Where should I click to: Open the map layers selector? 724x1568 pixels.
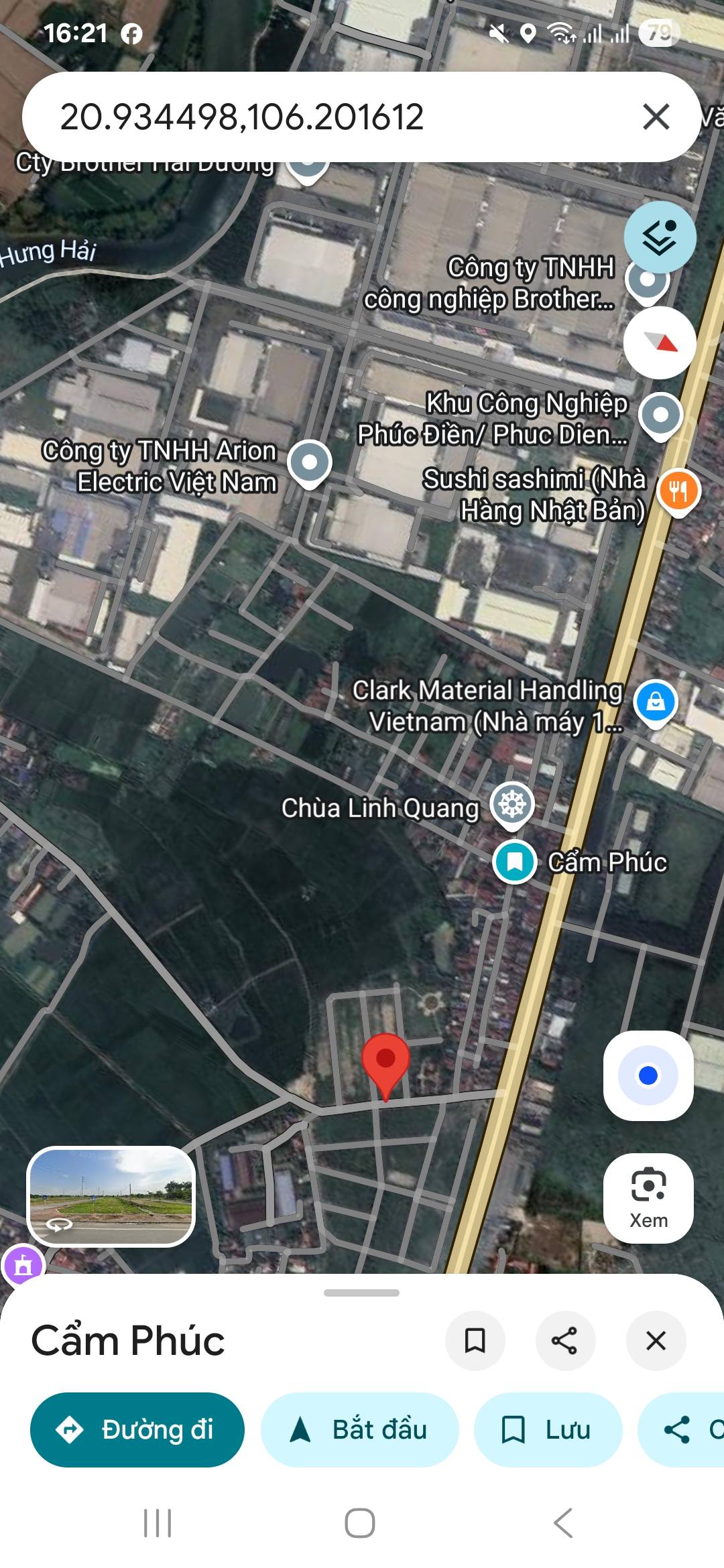point(660,237)
